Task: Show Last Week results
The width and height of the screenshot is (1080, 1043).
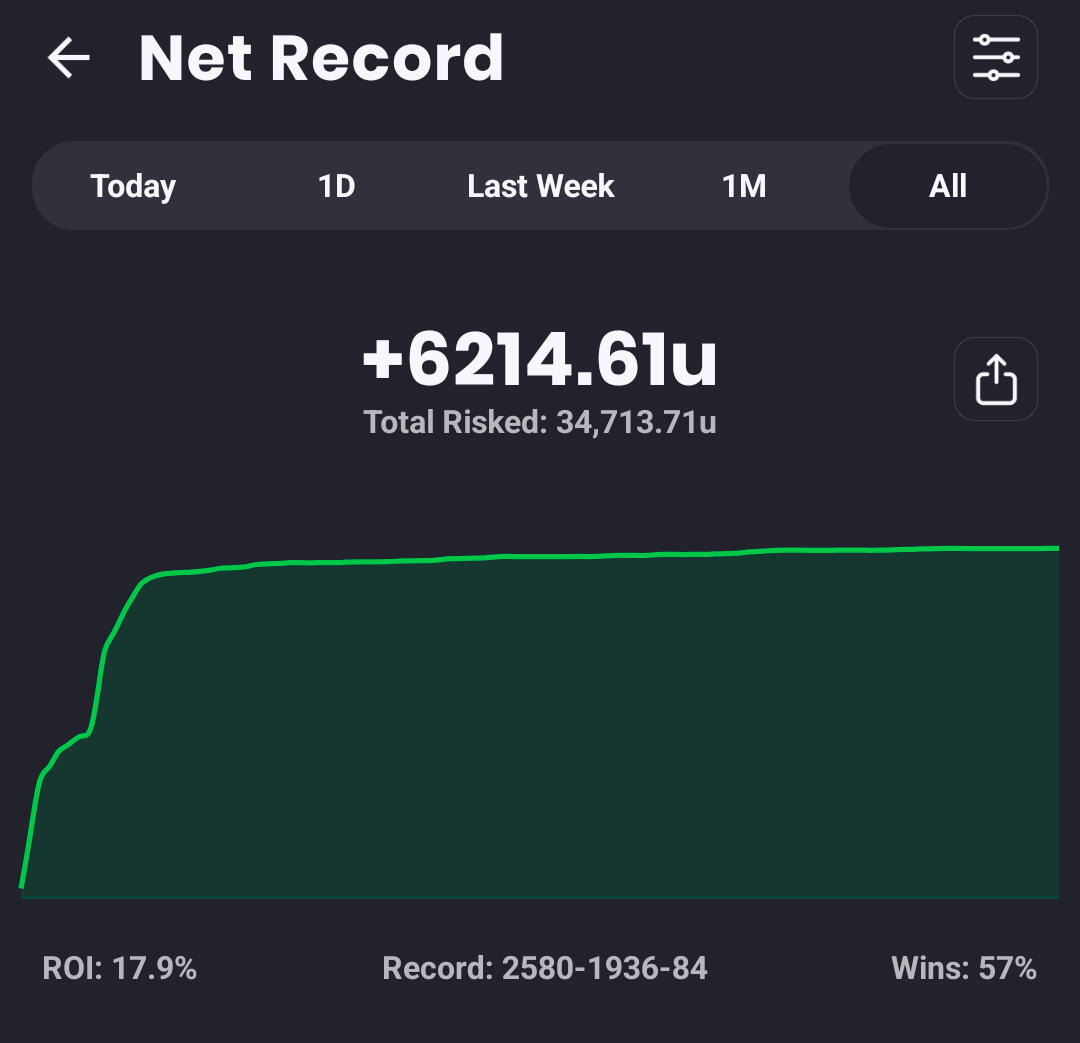Action: (x=540, y=186)
